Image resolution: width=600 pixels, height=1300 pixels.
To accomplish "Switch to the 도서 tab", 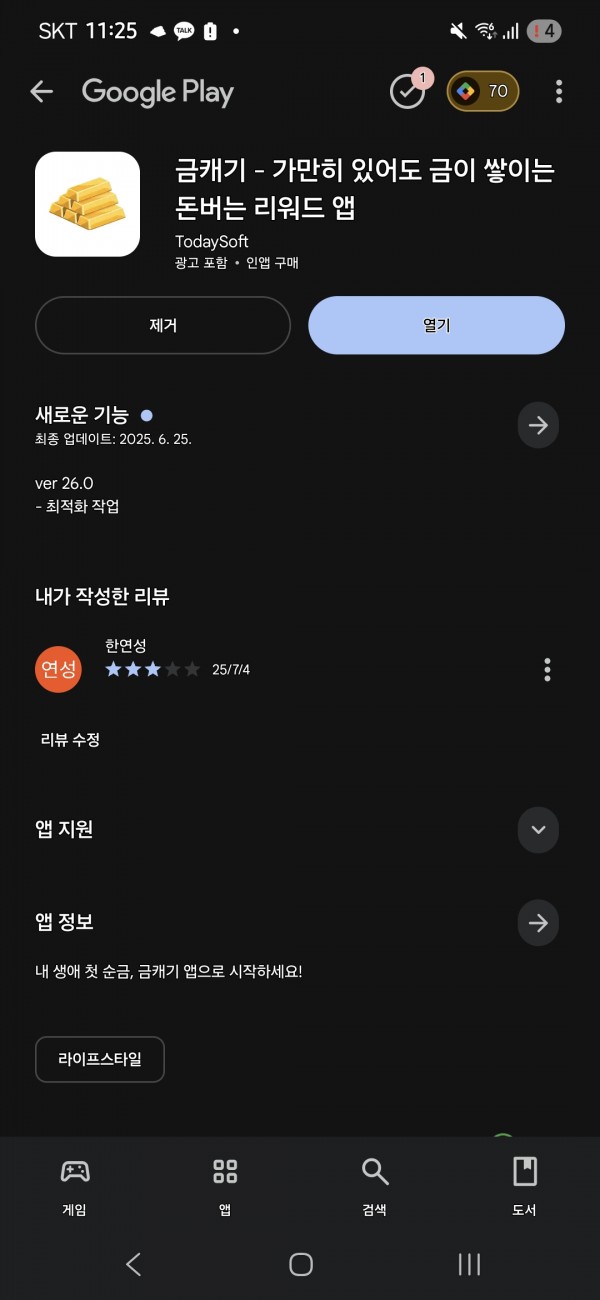I will coord(525,1187).
